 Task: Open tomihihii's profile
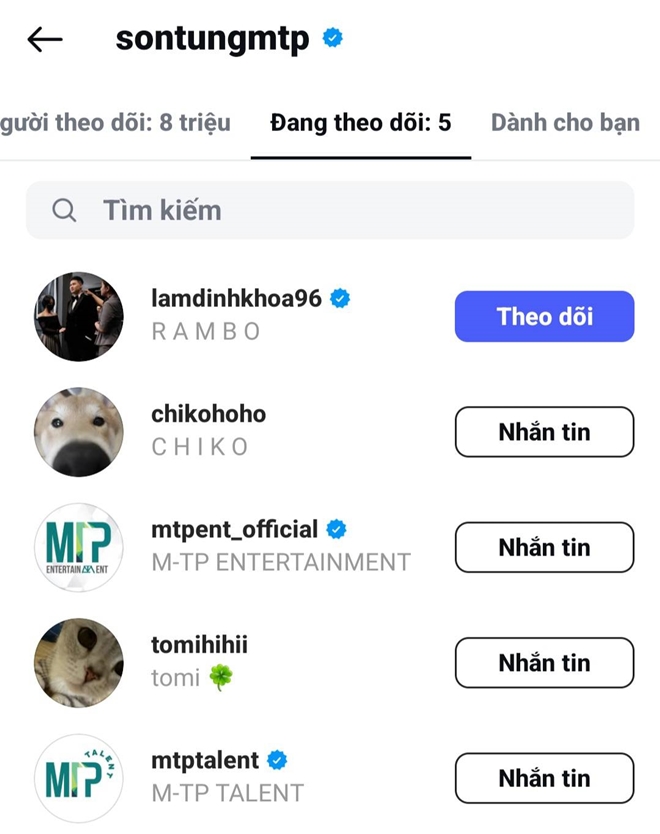tap(198, 645)
